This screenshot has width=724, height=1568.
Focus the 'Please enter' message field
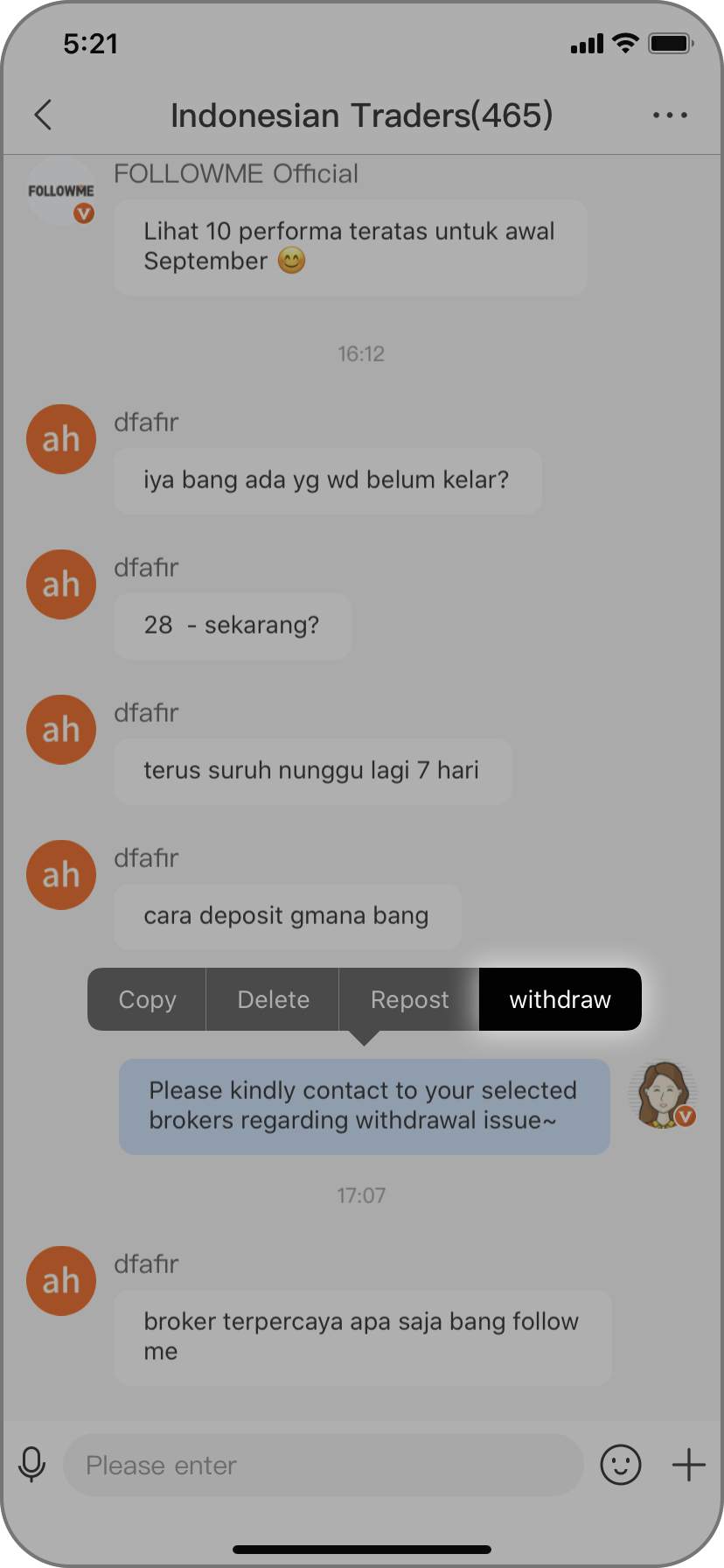pyautogui.click(x=322, y=1465)
